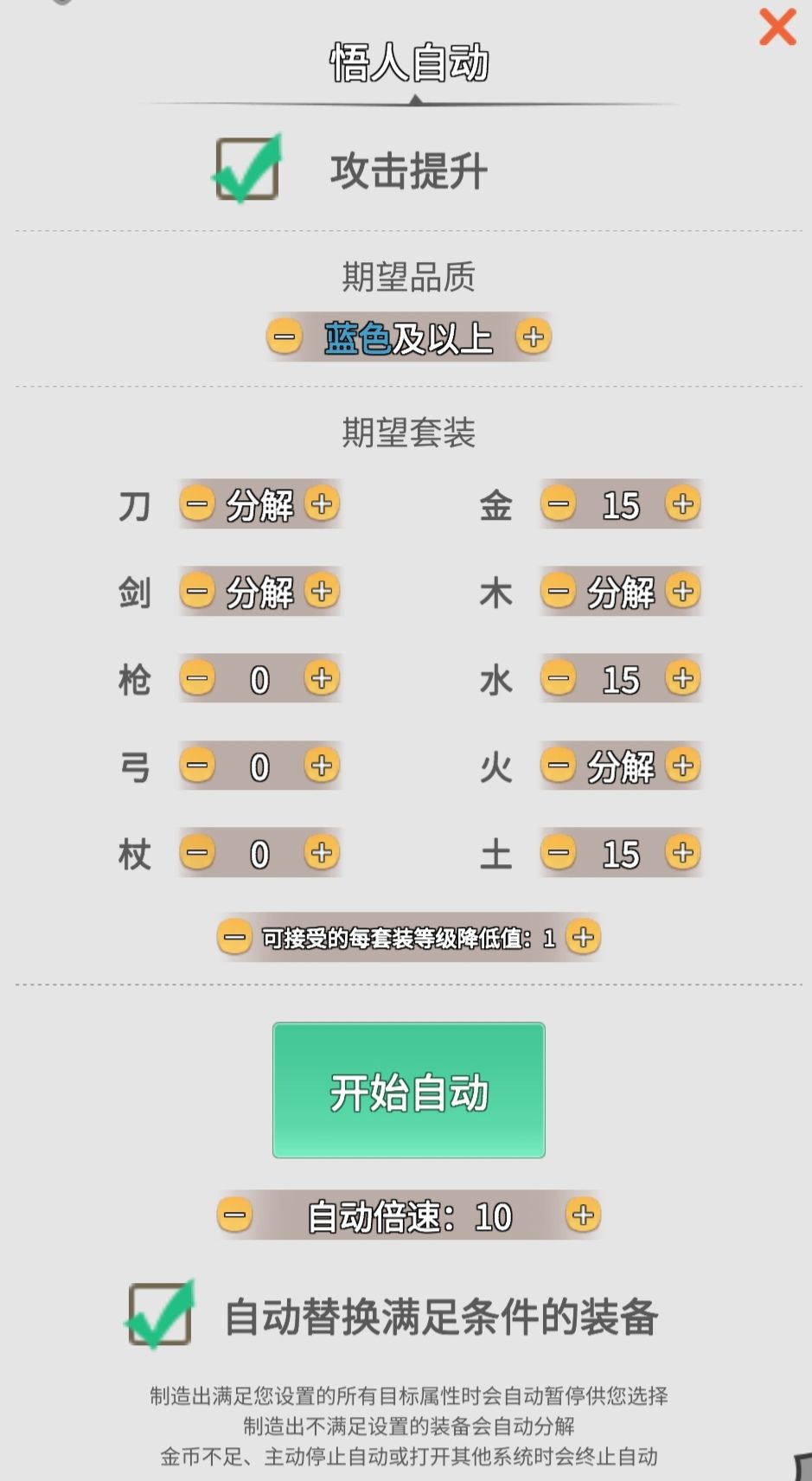812x1481 pixels.
Task: Decrease the 弓 count using minus icon
Action: [197, 766]
